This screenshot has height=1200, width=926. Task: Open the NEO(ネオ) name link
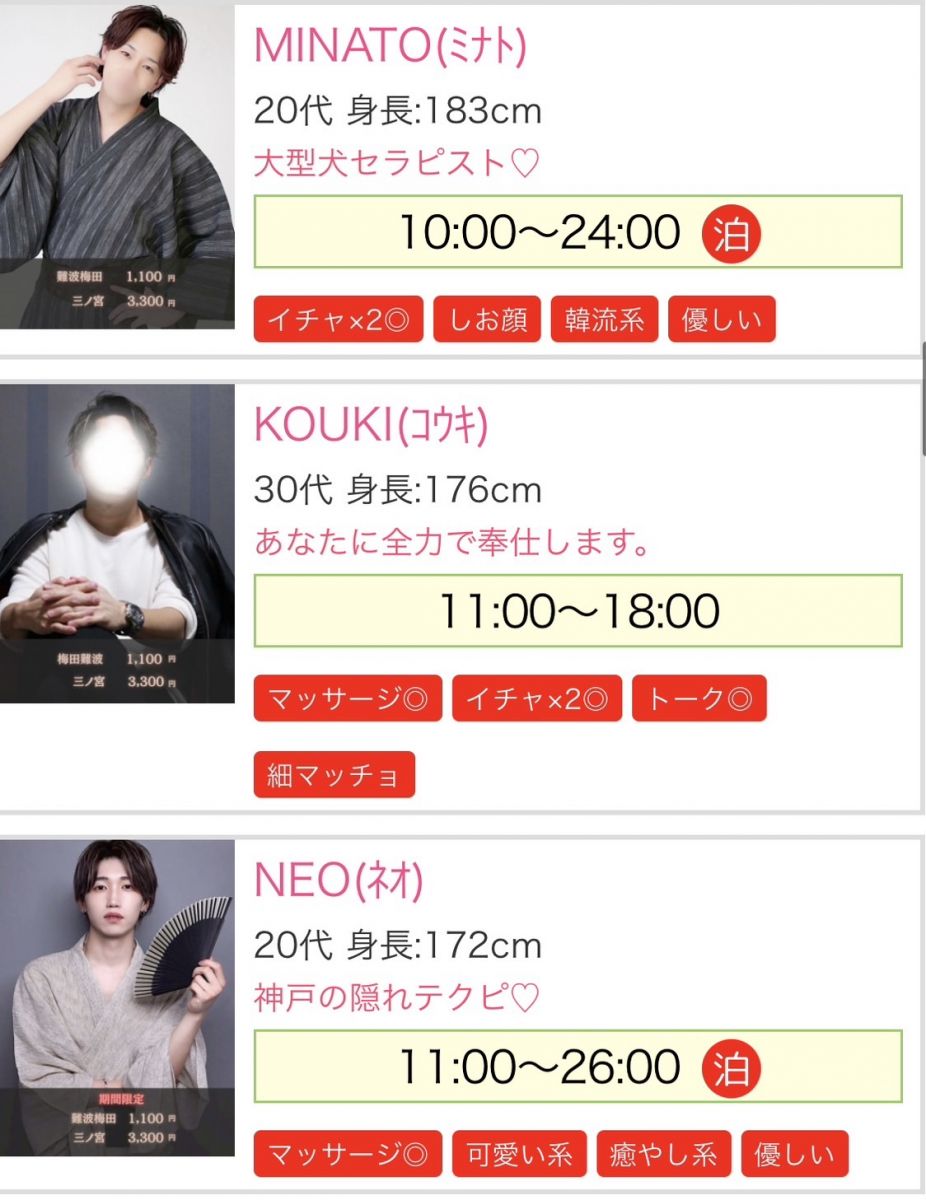(339, 880)
